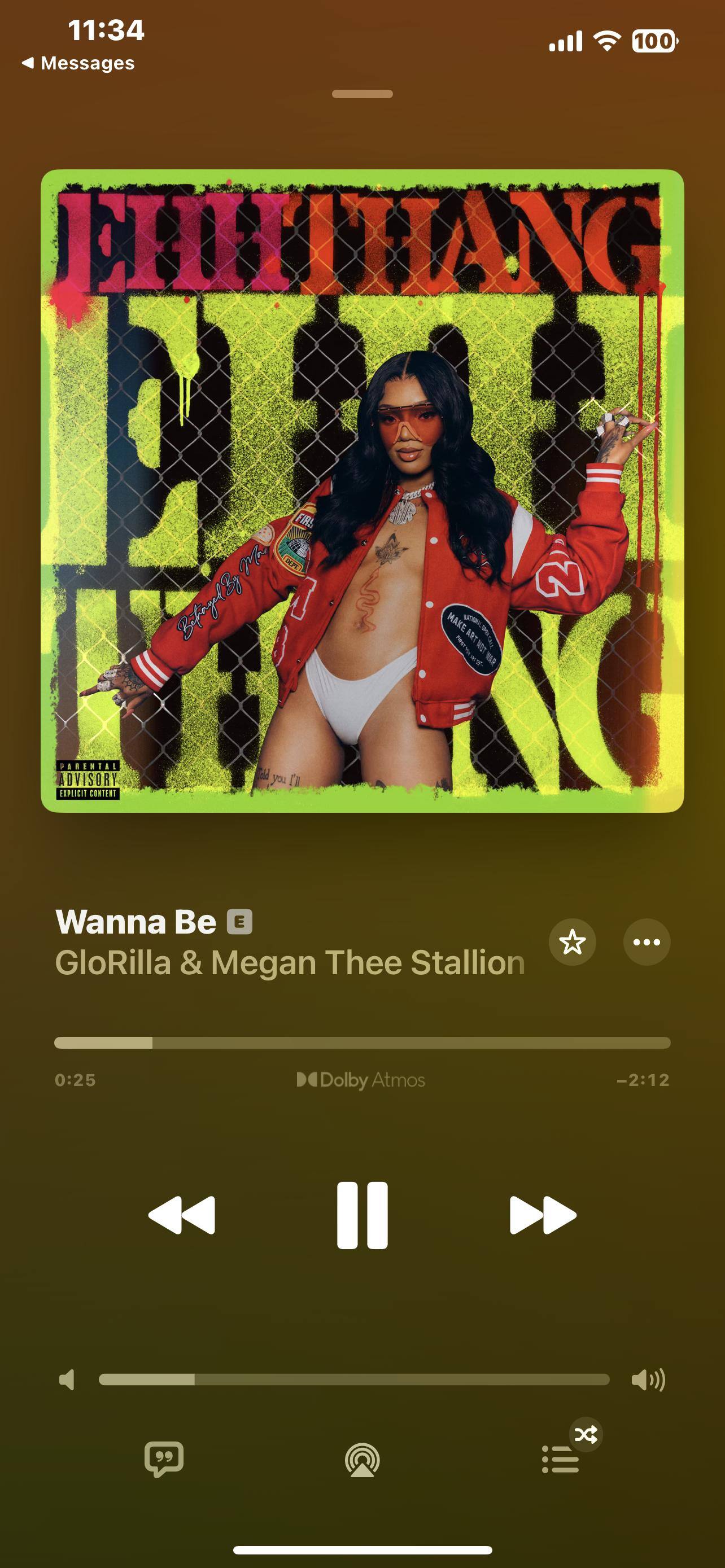Open the Up Next queue list
The image size is (725, 1568).
click(561, 1459)
